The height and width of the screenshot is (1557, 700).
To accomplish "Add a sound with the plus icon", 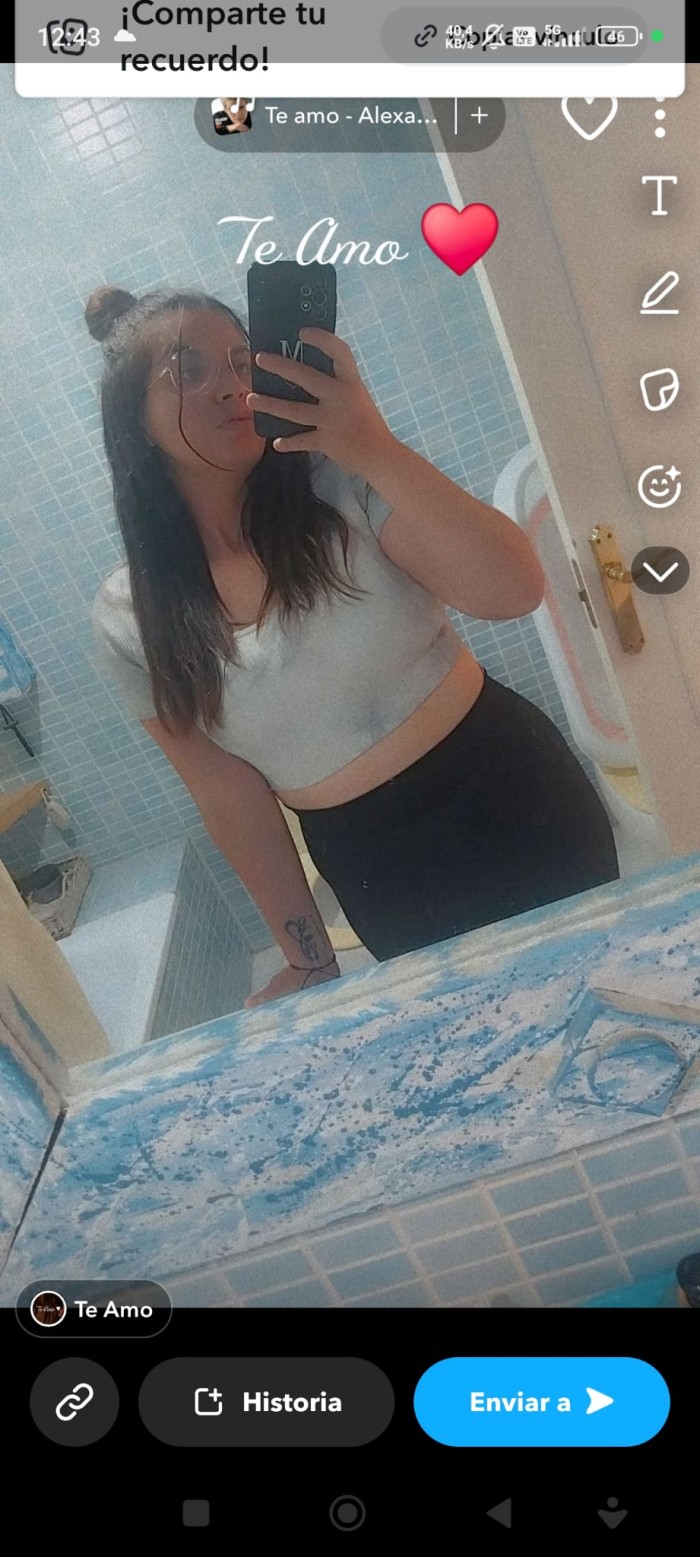I will pyautogui.click(x=480, y=116).
